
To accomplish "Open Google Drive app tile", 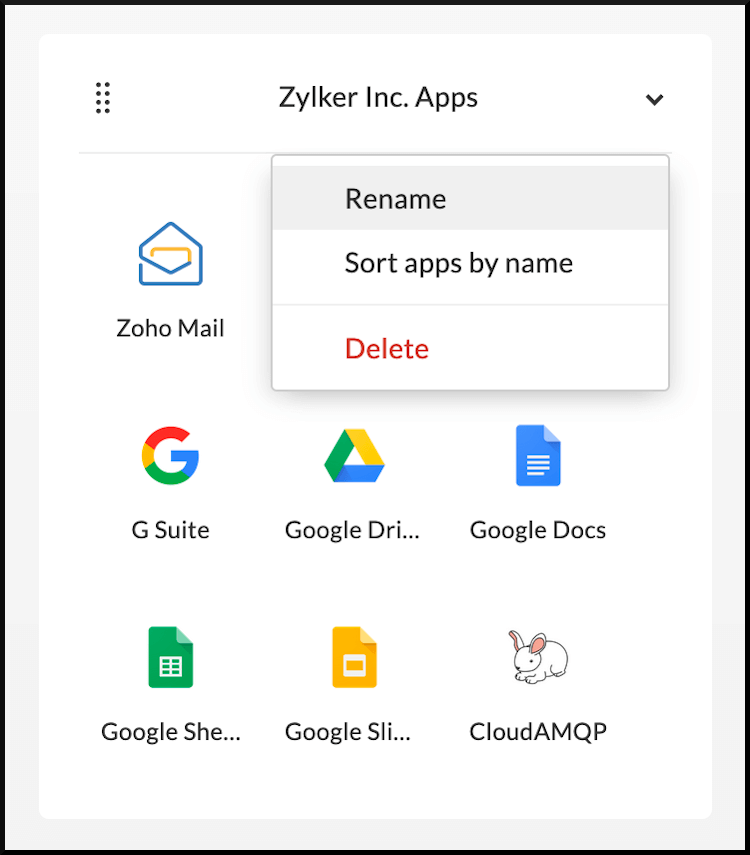I will tap(354, 457).
